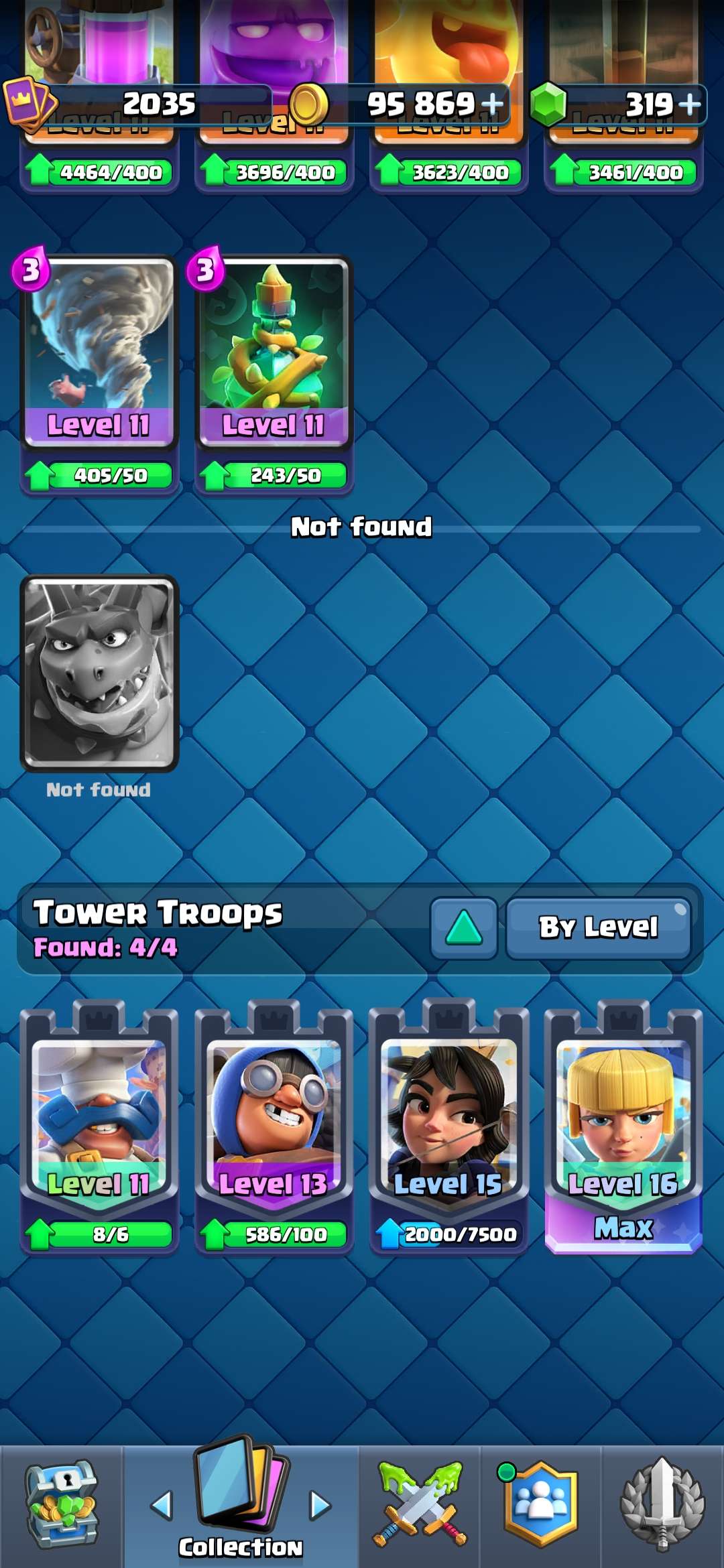View the maxed Level 16 tower princess
The image size is (724, 1568).
623,1127
